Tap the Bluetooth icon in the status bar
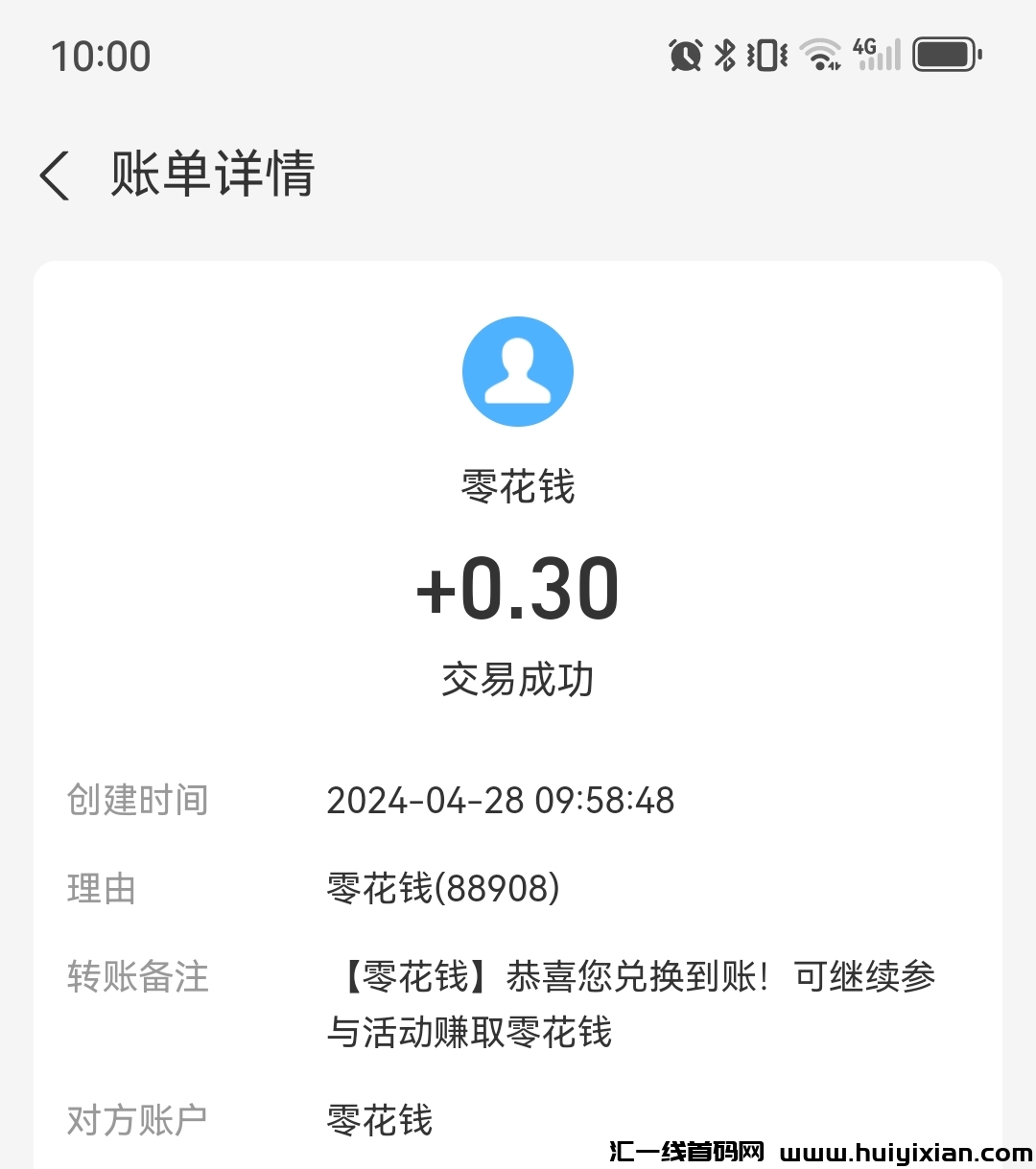Image resolution: width=1036 pixels, height=1169 pixels. (x=726, y=55)
